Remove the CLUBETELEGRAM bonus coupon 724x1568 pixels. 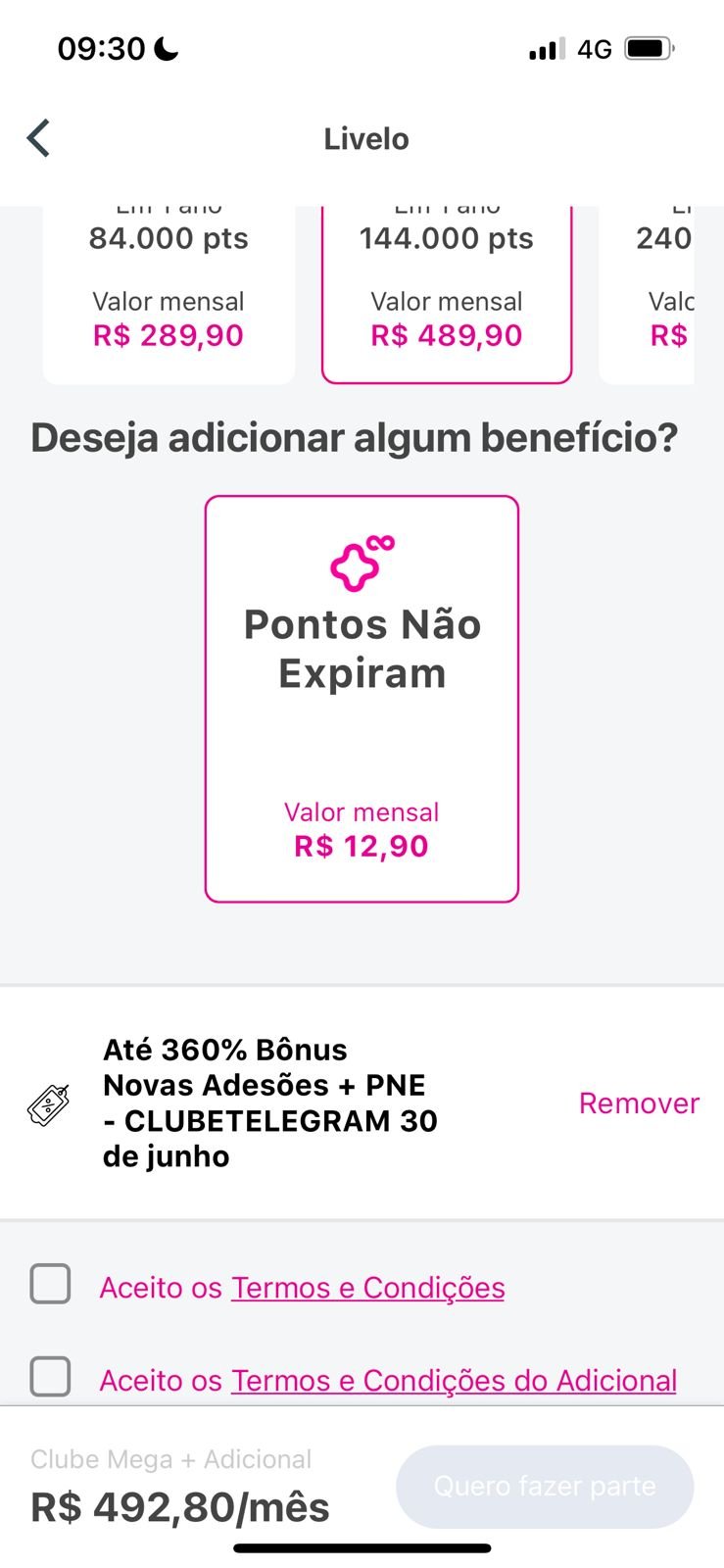pyautogui.click(x=639, y=1103)
